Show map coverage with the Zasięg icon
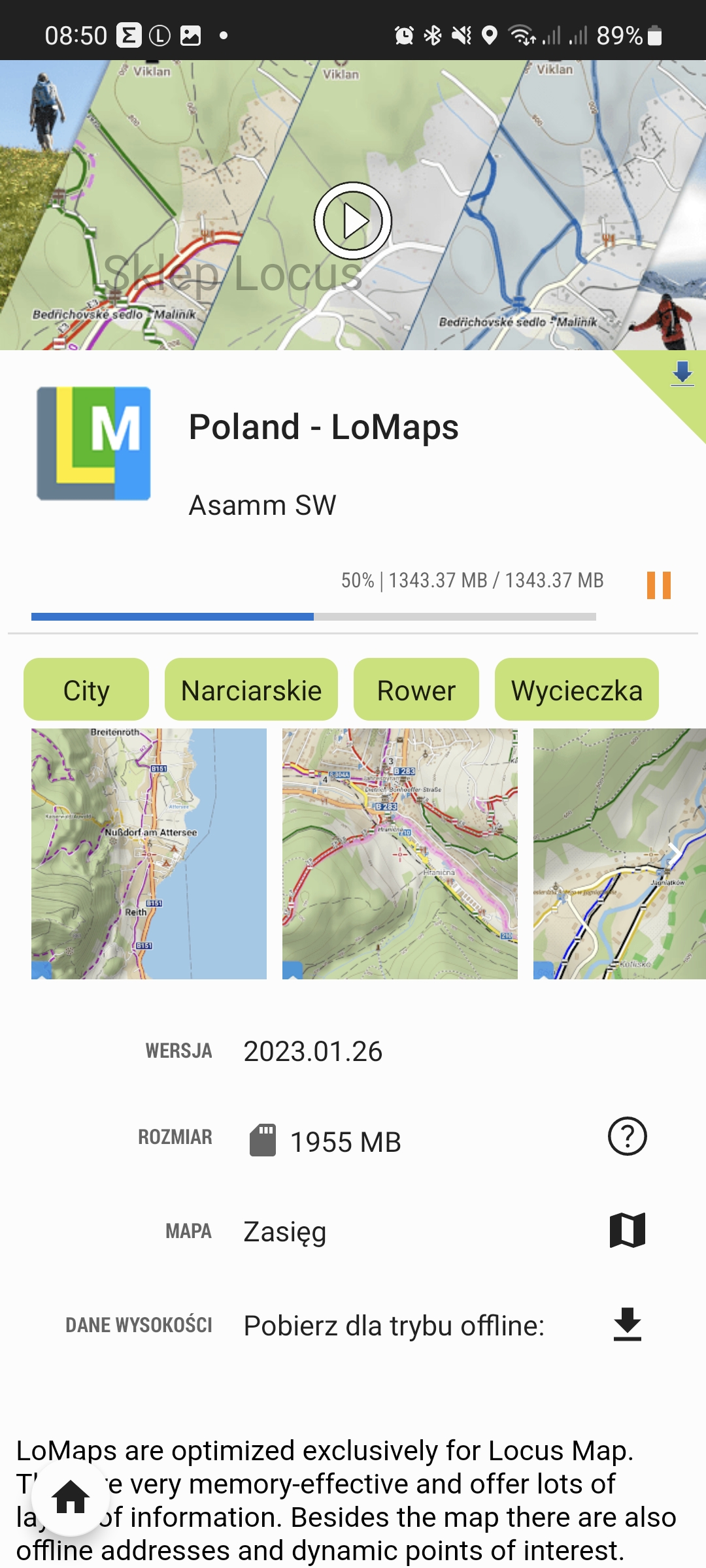The width and height of the screenshot is (706, 1568). point(627,1231)
